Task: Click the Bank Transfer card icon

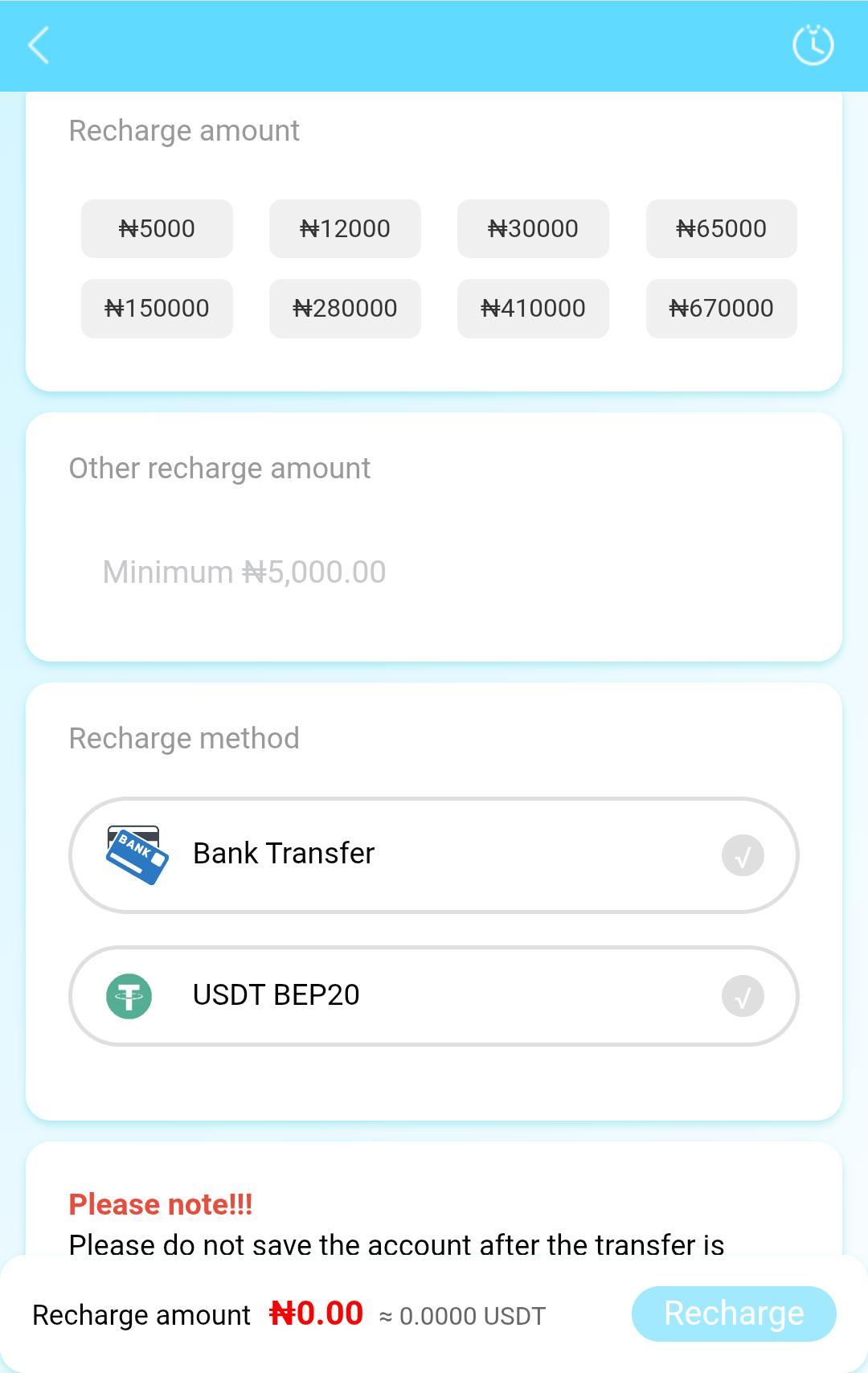Action: [x=135, y=855]
